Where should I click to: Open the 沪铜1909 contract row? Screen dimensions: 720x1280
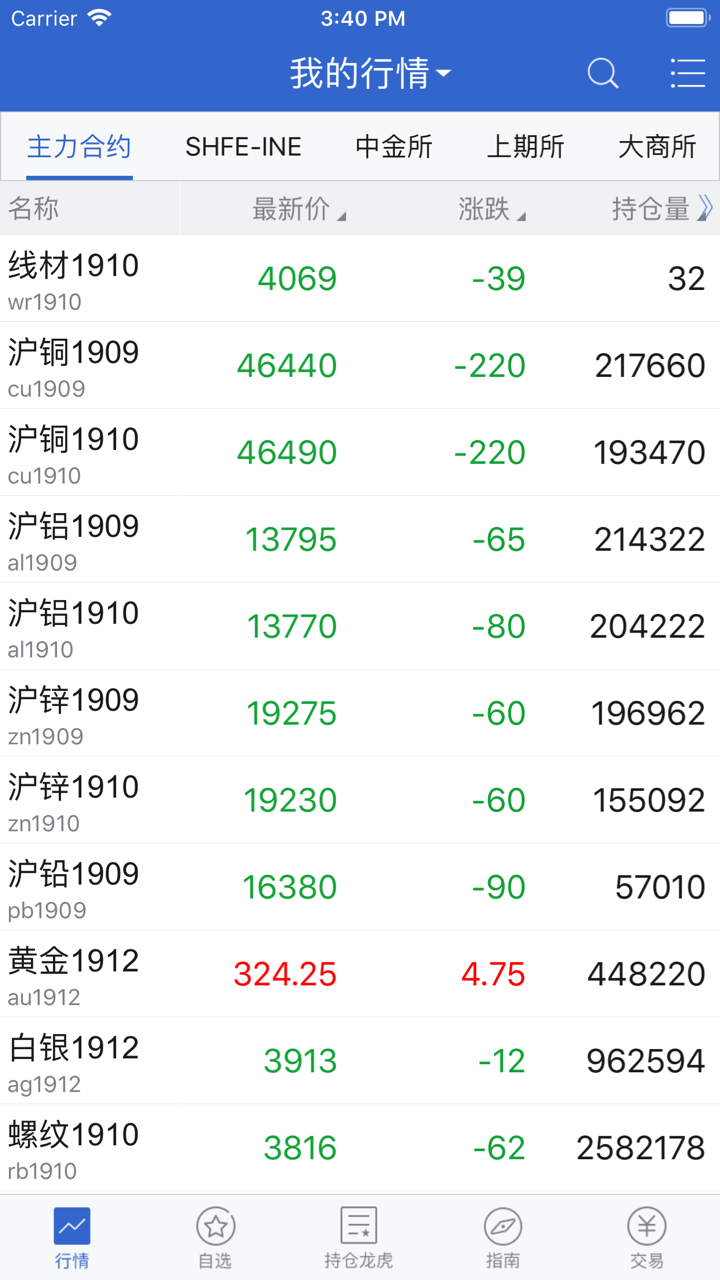[360, 366]
